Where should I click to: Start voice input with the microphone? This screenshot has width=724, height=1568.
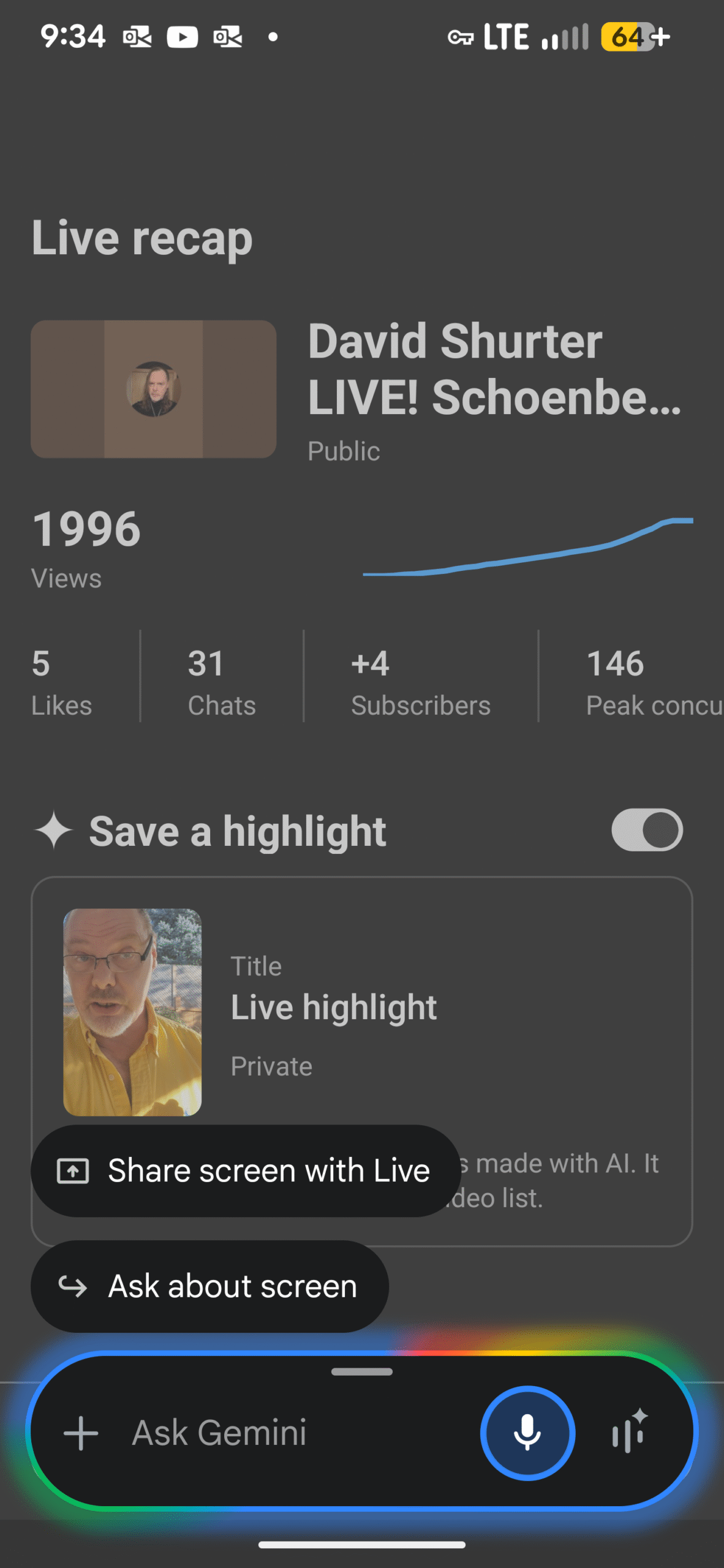(x=527, y=1433)
